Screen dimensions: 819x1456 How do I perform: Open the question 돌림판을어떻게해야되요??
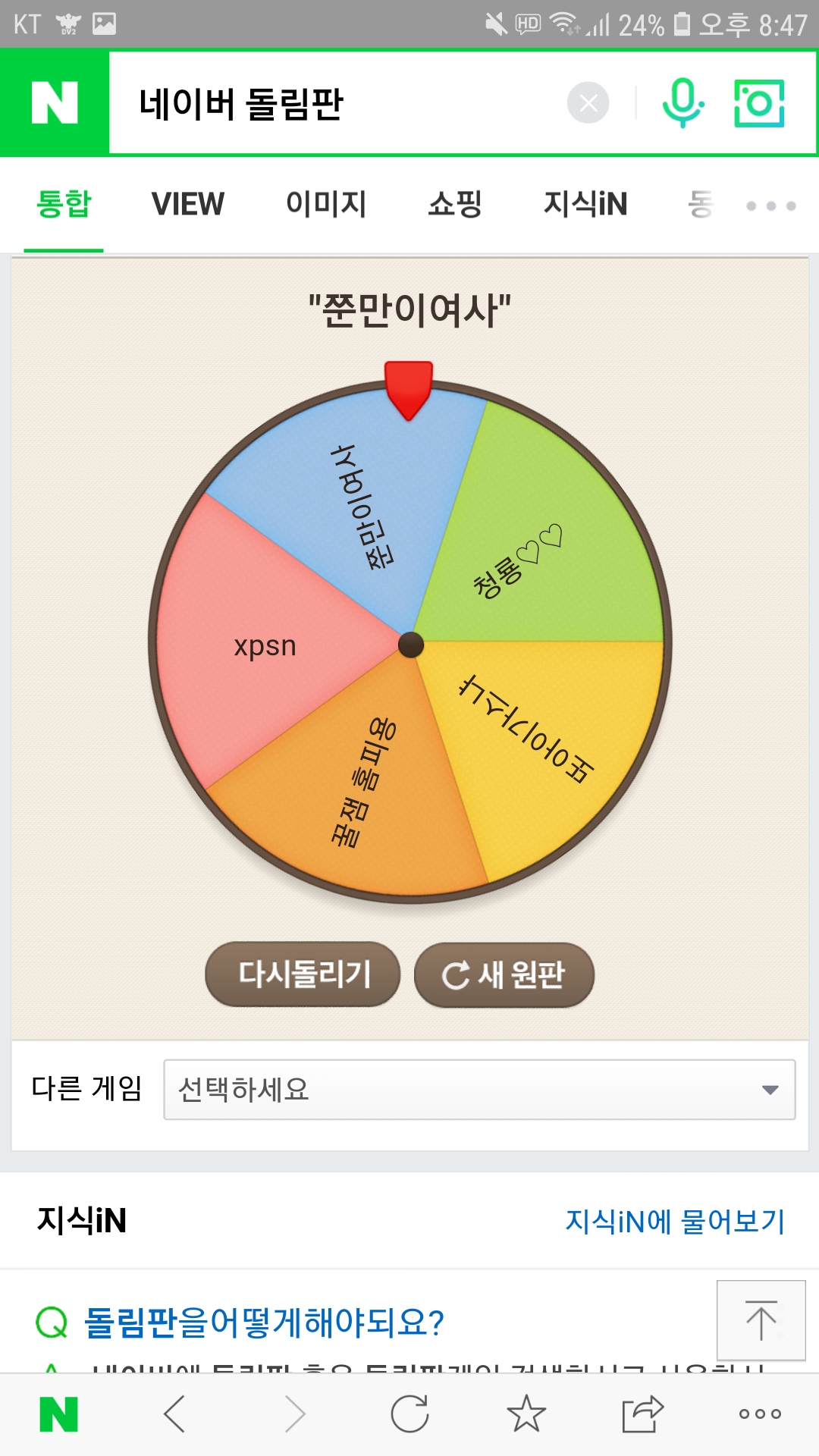263,1323
